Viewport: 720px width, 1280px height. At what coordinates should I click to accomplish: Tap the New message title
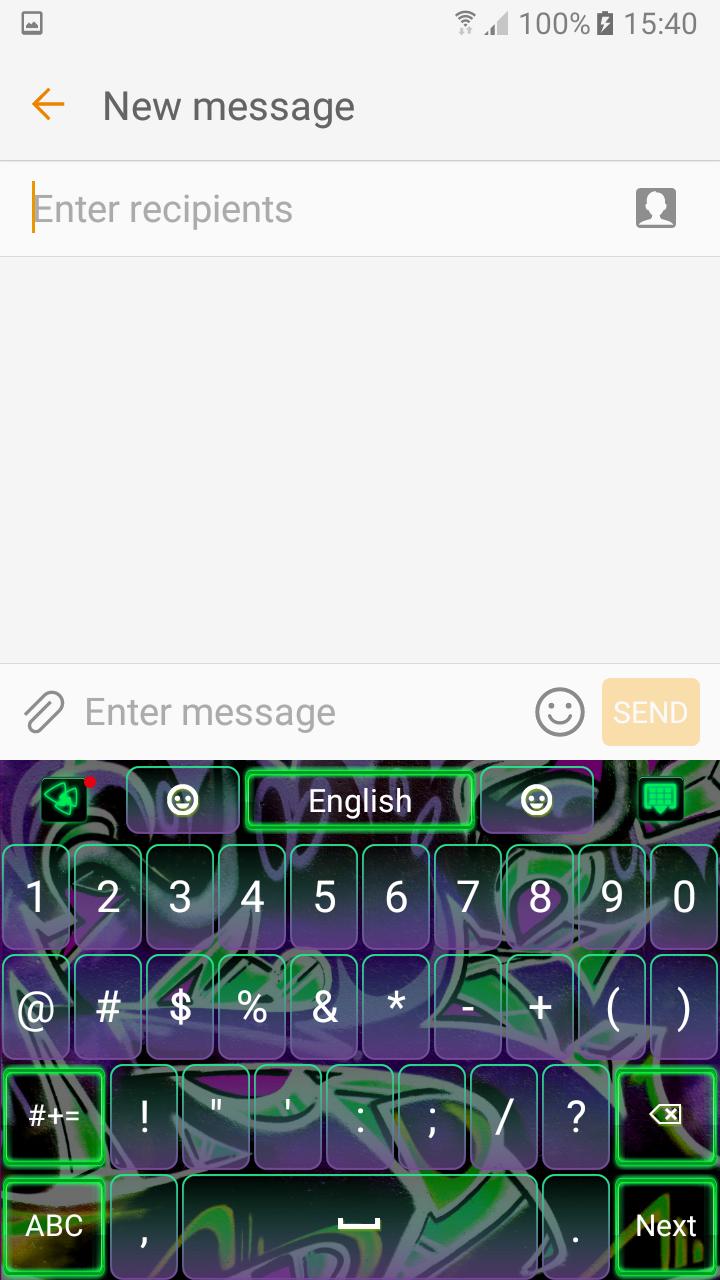tap(228, 105)
